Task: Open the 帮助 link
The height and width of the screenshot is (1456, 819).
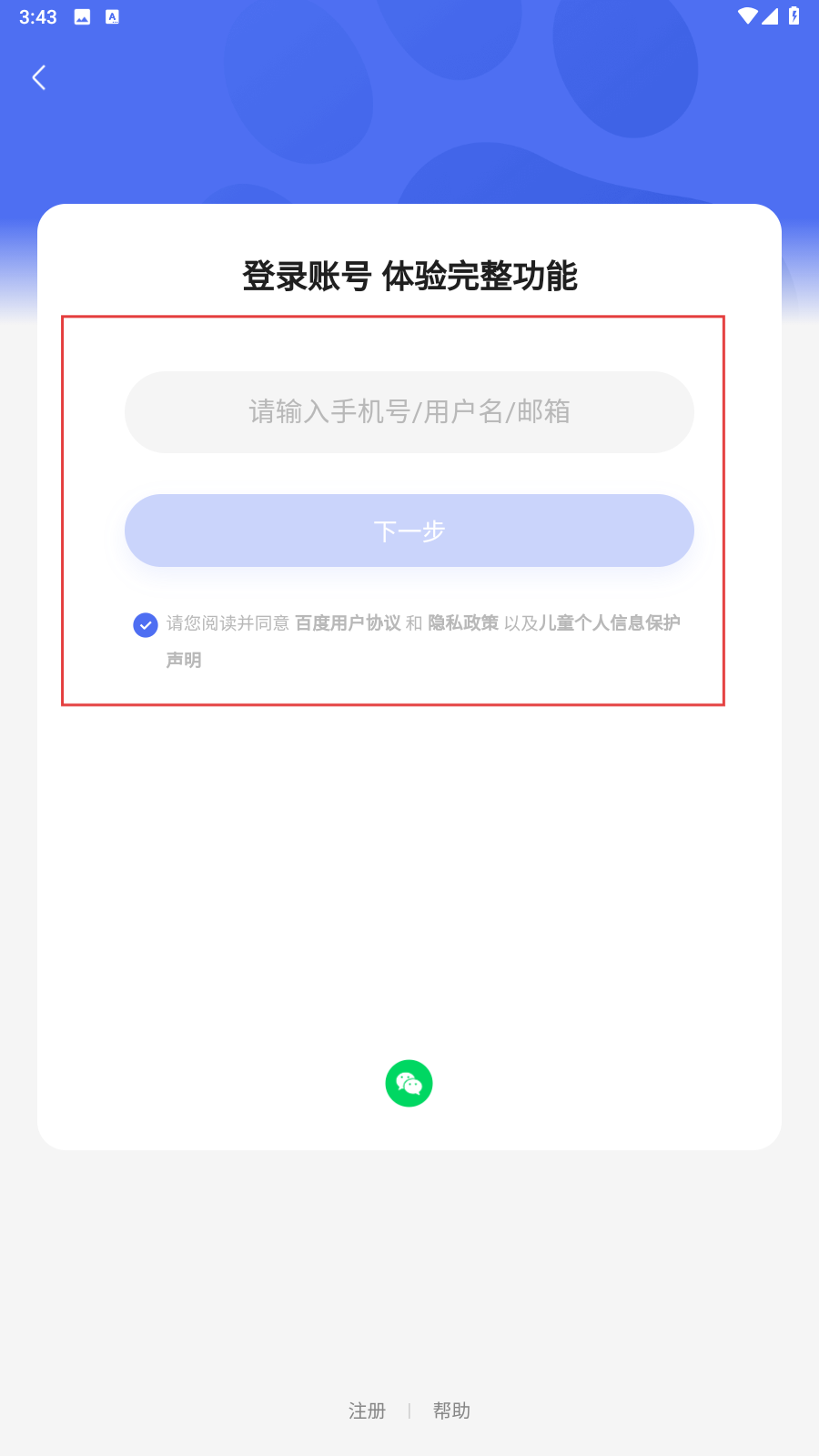Action: tap(451, 1410)
